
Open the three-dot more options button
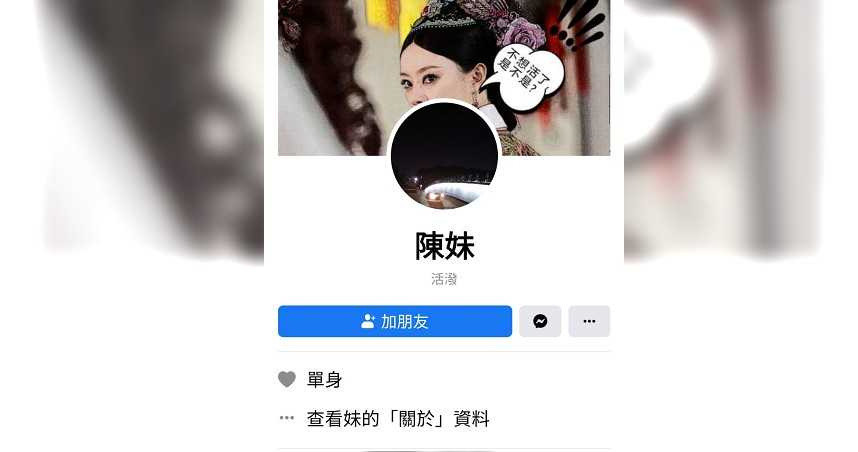(x=589, y=321)
